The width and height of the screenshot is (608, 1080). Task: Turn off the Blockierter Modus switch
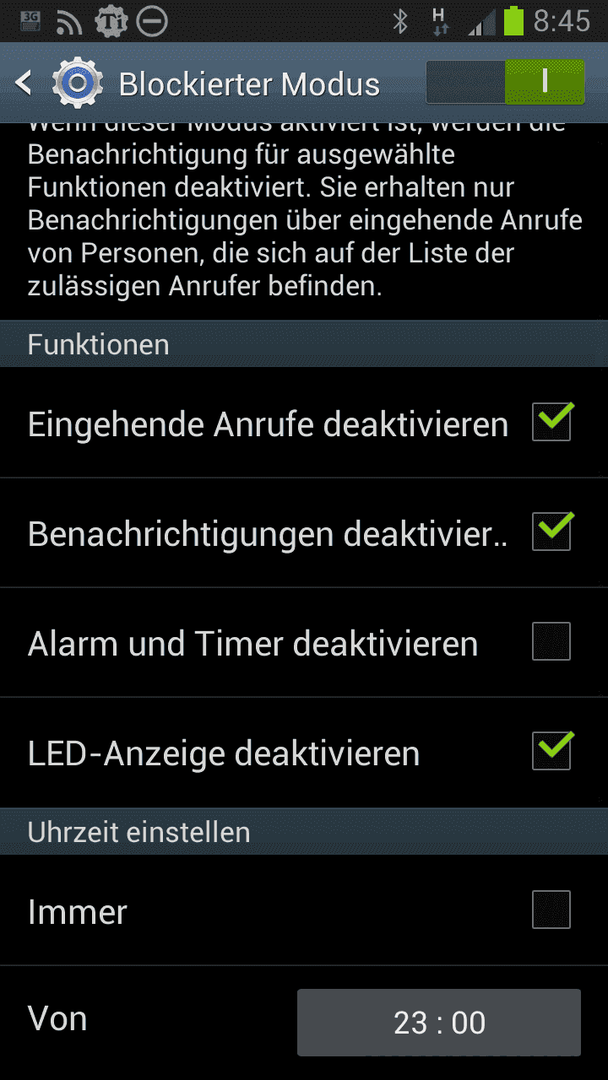(x=505, y=82)
